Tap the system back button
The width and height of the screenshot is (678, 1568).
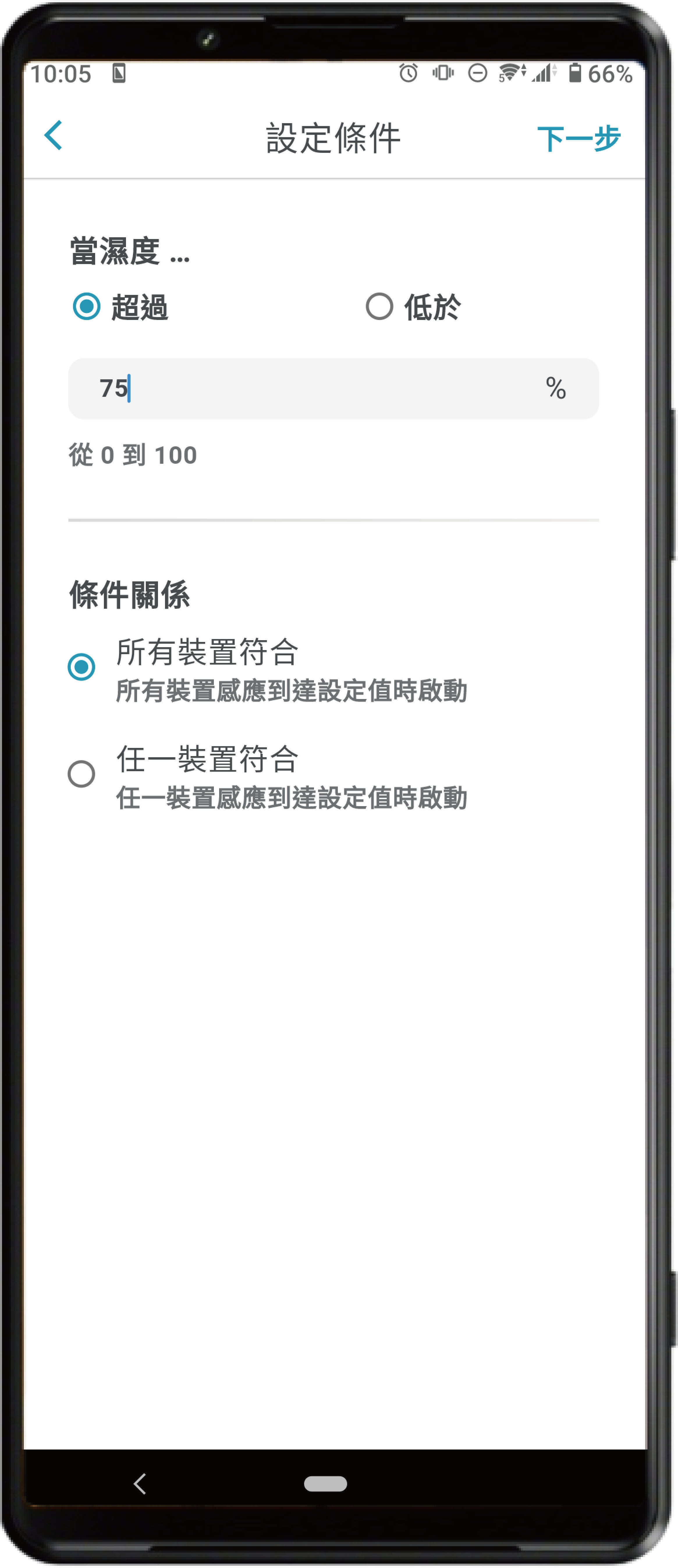pyautogui.click(x=140, y=1484)
